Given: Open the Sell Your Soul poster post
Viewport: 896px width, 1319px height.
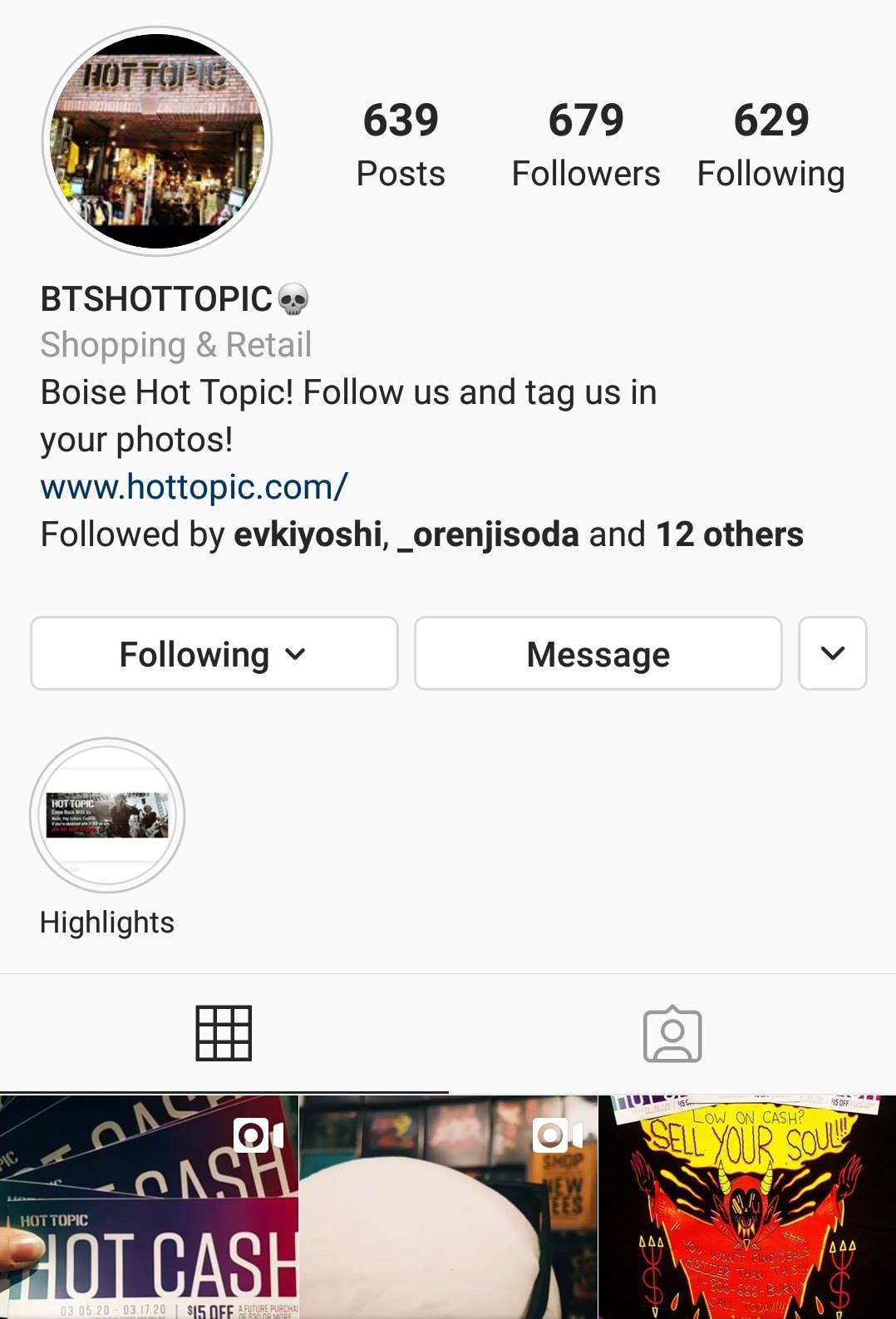Looking at the screenshot, I should coord(747,1207).
